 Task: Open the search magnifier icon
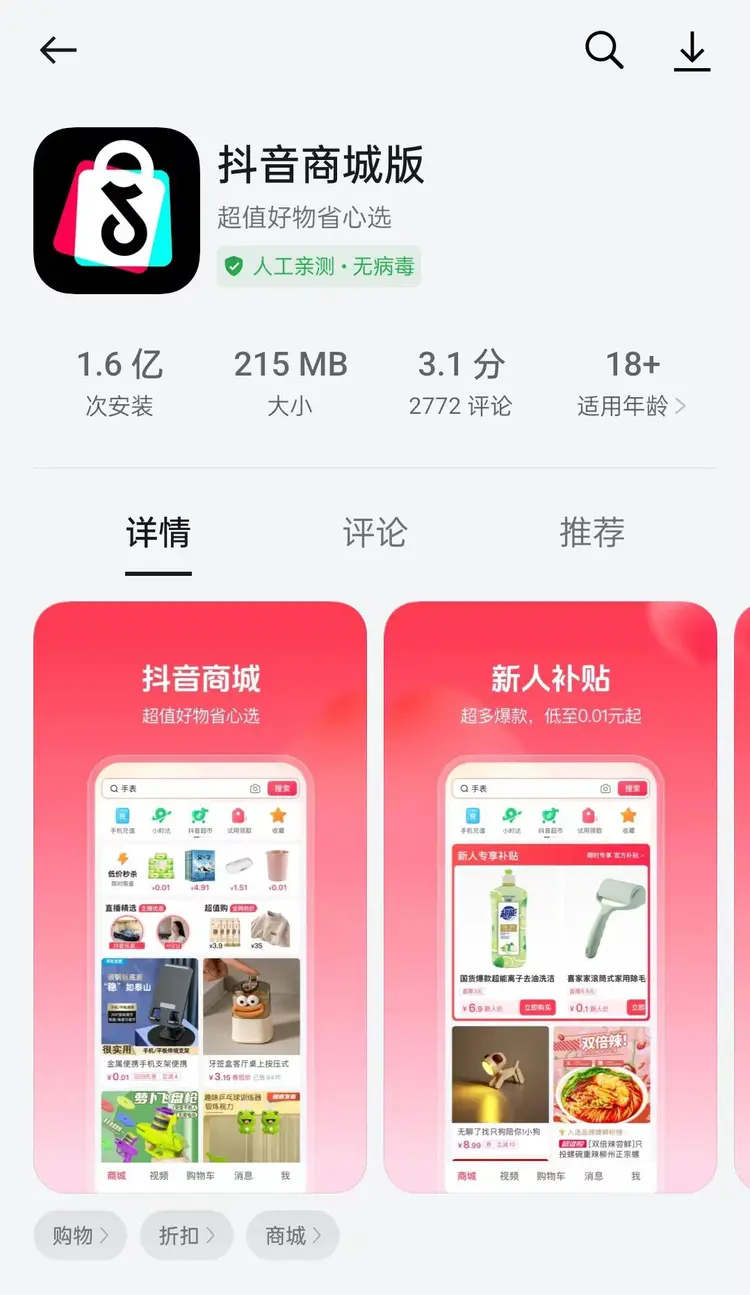click(x=604, y=49)
